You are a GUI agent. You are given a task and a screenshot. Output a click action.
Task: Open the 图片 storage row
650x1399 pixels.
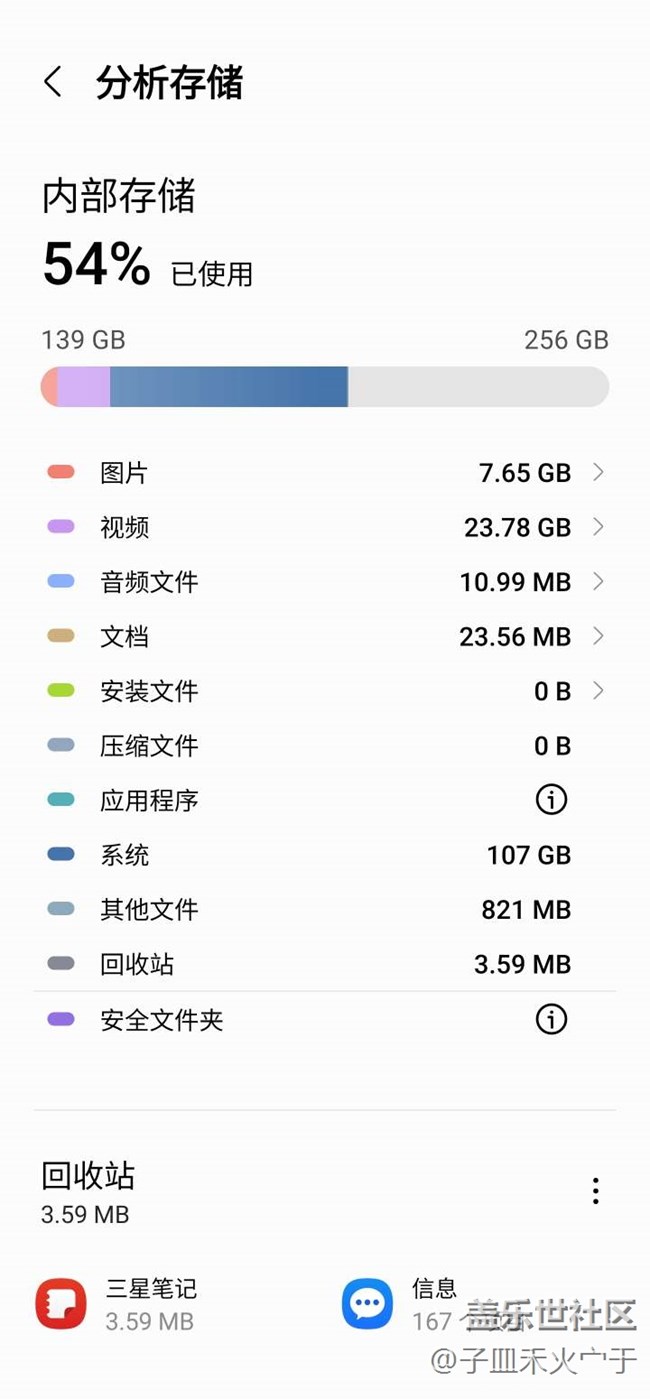pos(325,472)
